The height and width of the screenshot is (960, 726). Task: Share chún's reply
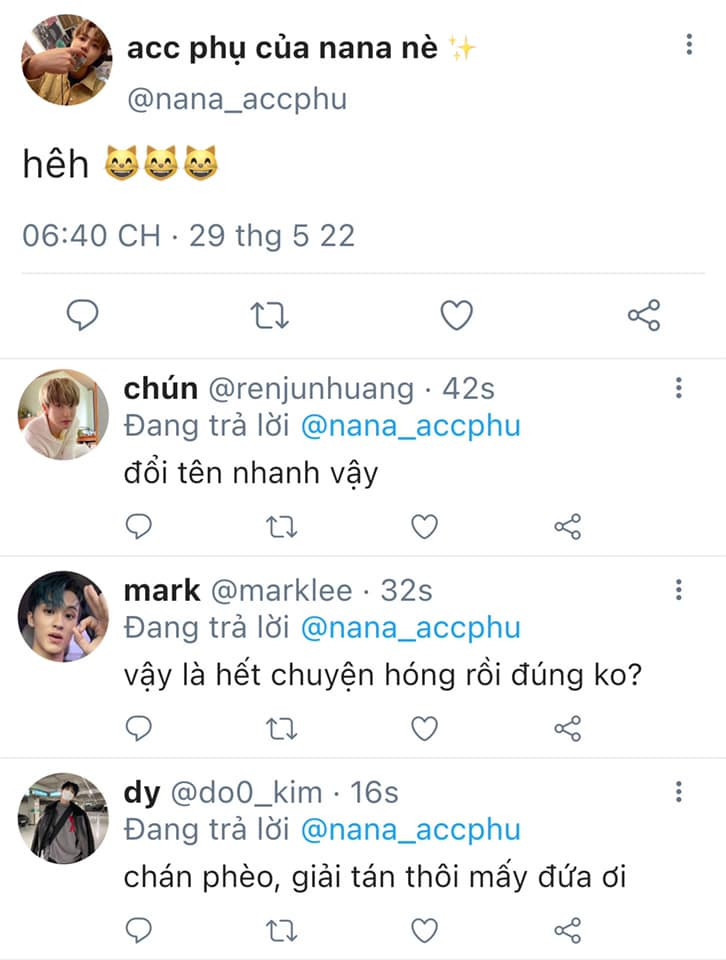click(x=567, y=526)
